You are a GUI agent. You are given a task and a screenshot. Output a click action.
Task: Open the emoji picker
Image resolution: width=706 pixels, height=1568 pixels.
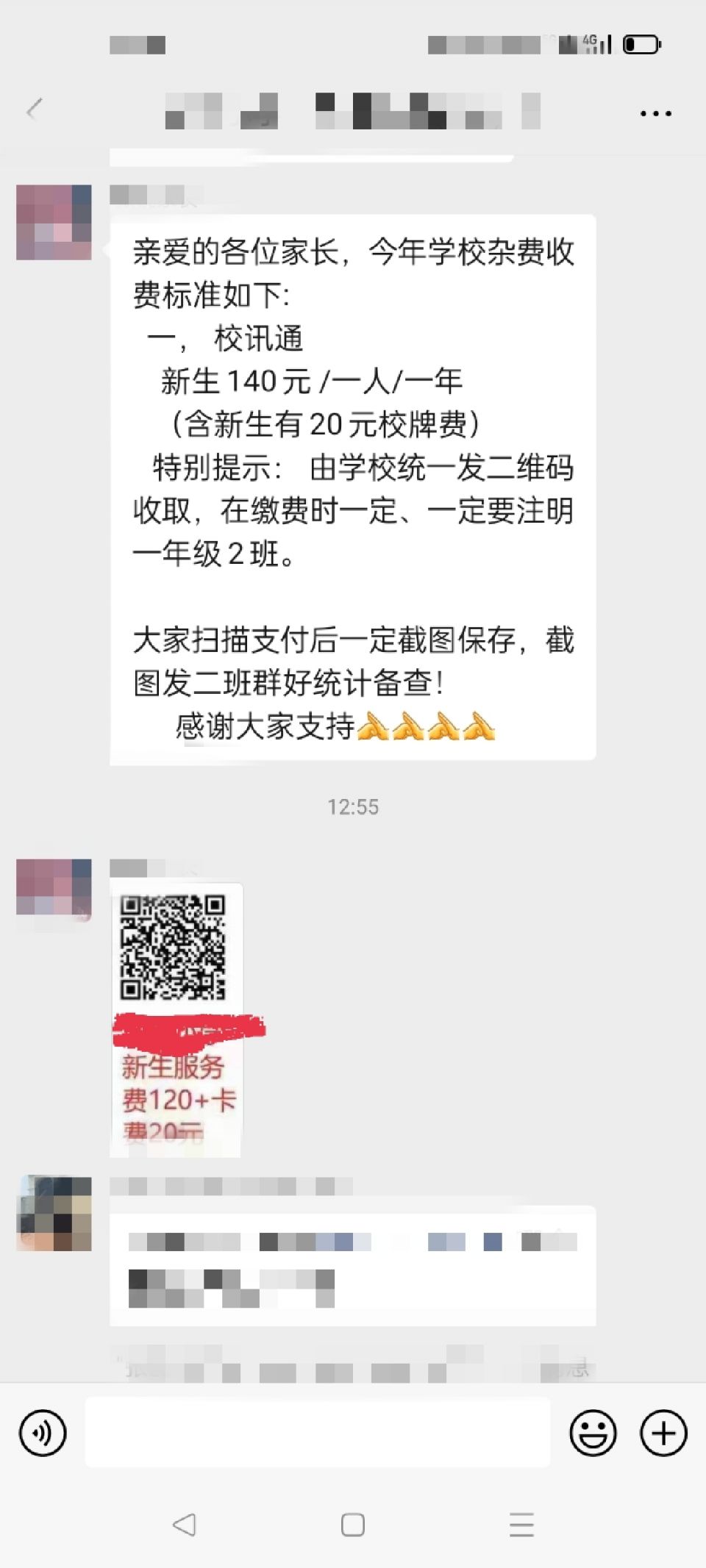click(593, 1433)
